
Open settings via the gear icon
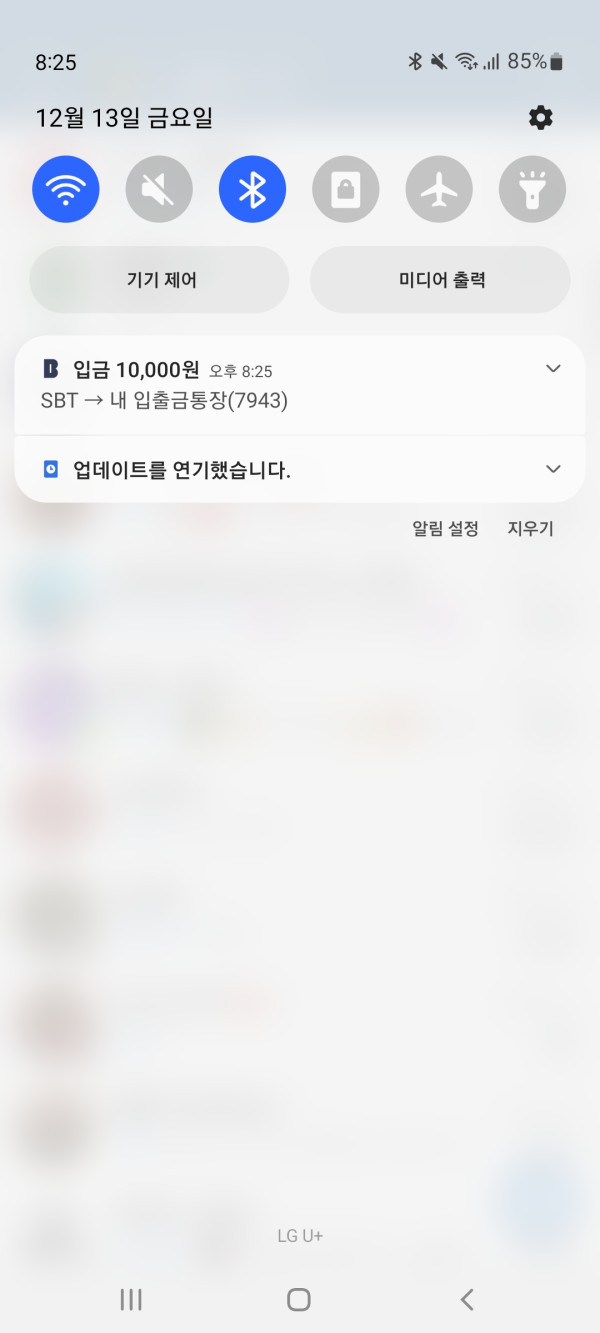[x=540, y=118]
